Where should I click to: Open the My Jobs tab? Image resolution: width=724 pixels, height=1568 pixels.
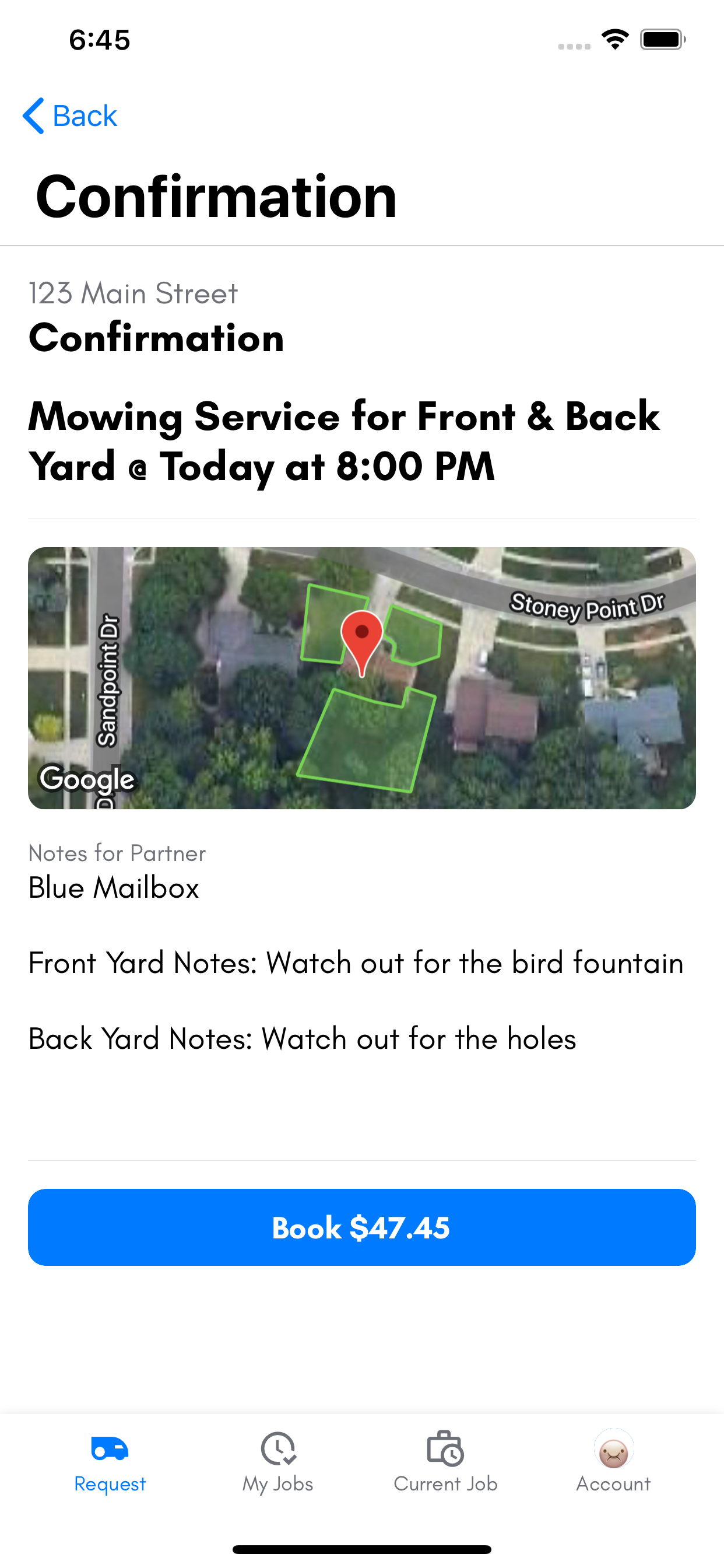coord(277,1461)
